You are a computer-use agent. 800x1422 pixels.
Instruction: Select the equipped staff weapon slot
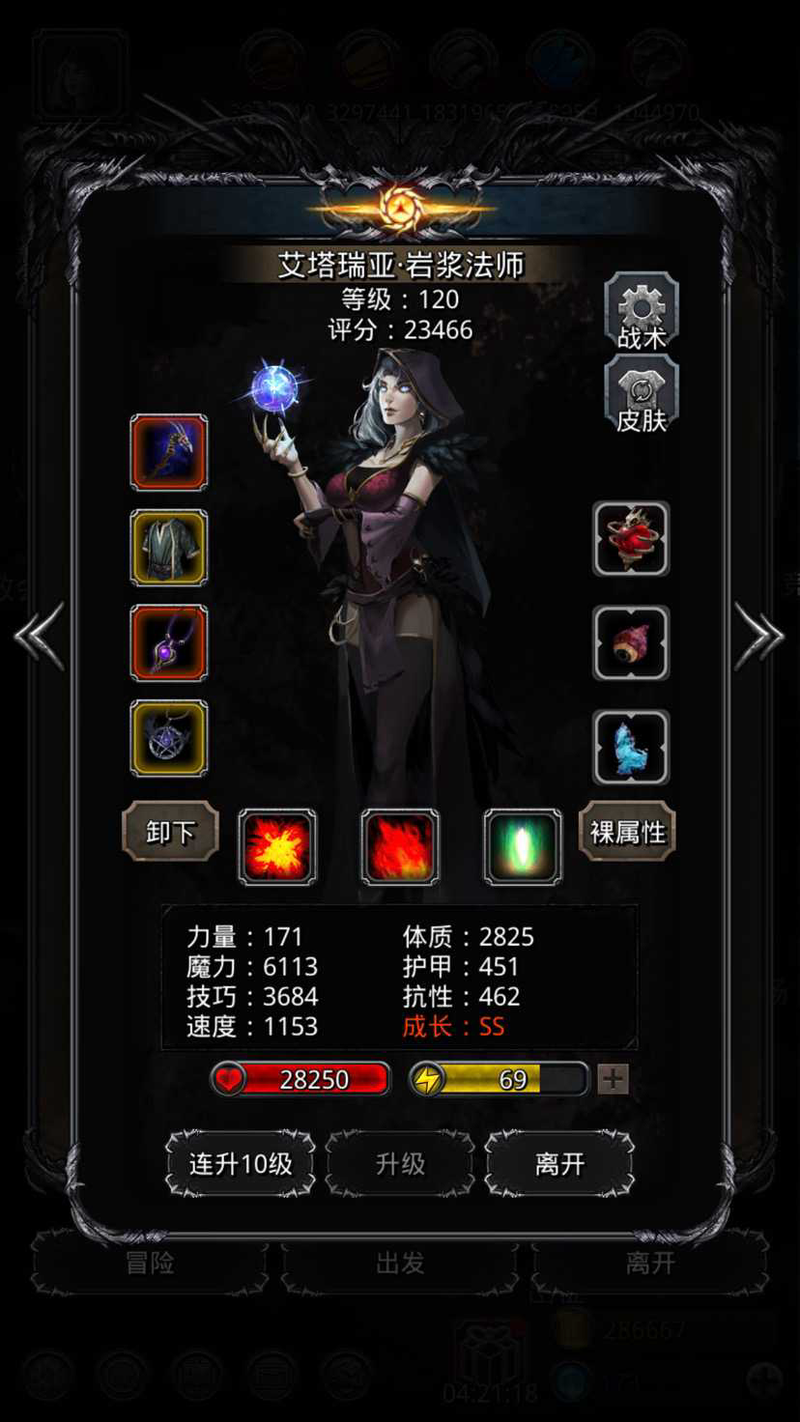[169, 453]
